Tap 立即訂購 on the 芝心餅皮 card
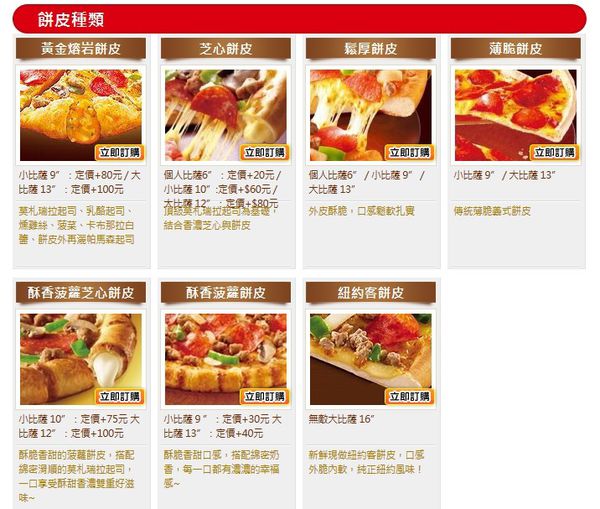600x509 pixels. (265, 152)
